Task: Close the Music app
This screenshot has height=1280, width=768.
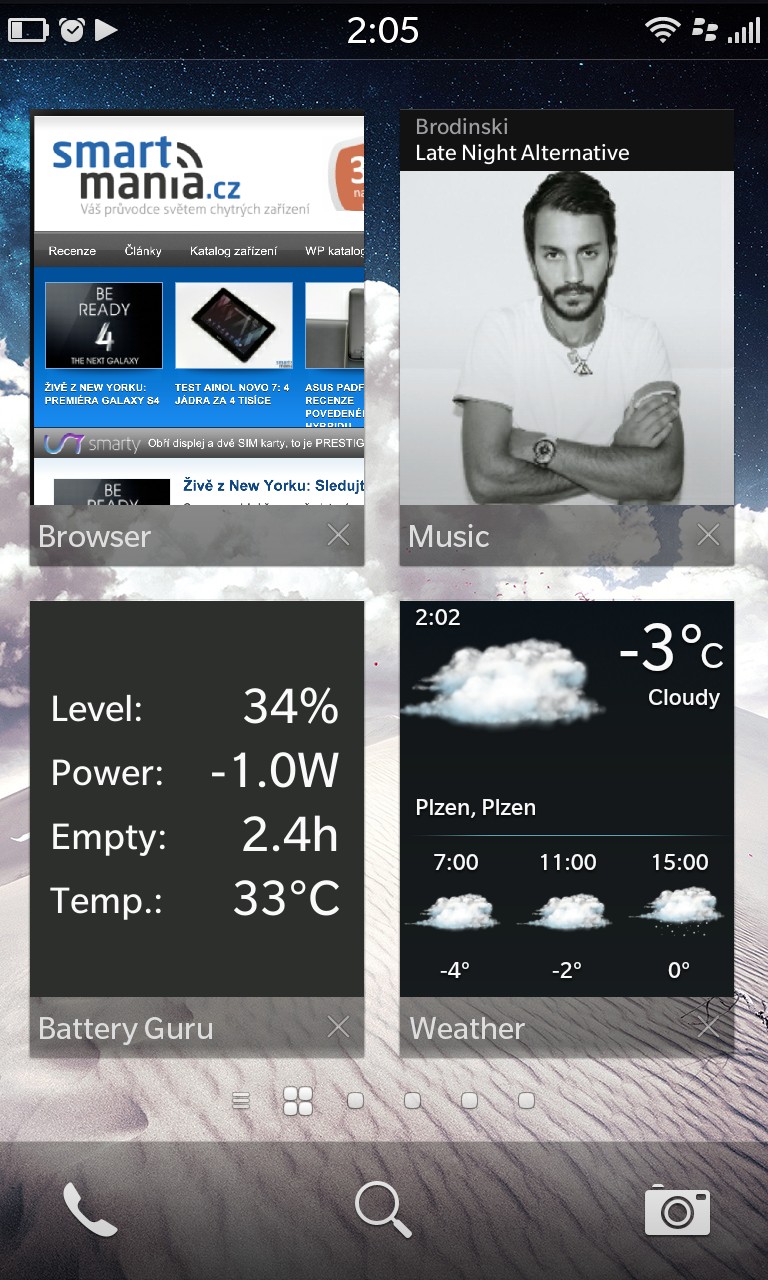Action: pyautogui.click(x=708, y=535)
